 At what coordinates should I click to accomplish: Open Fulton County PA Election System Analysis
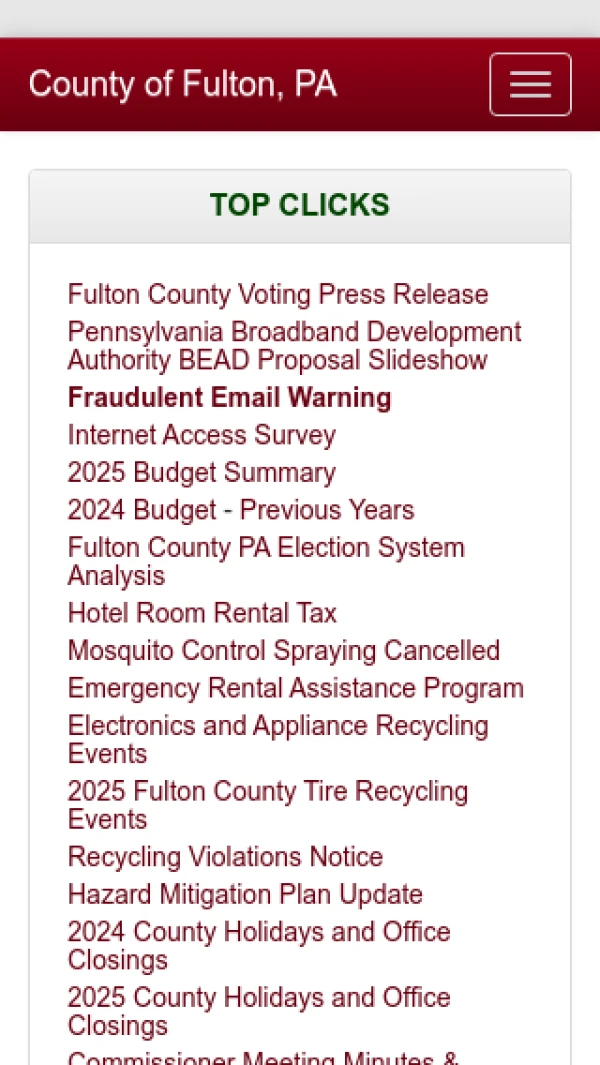click(x=266, y=561)
